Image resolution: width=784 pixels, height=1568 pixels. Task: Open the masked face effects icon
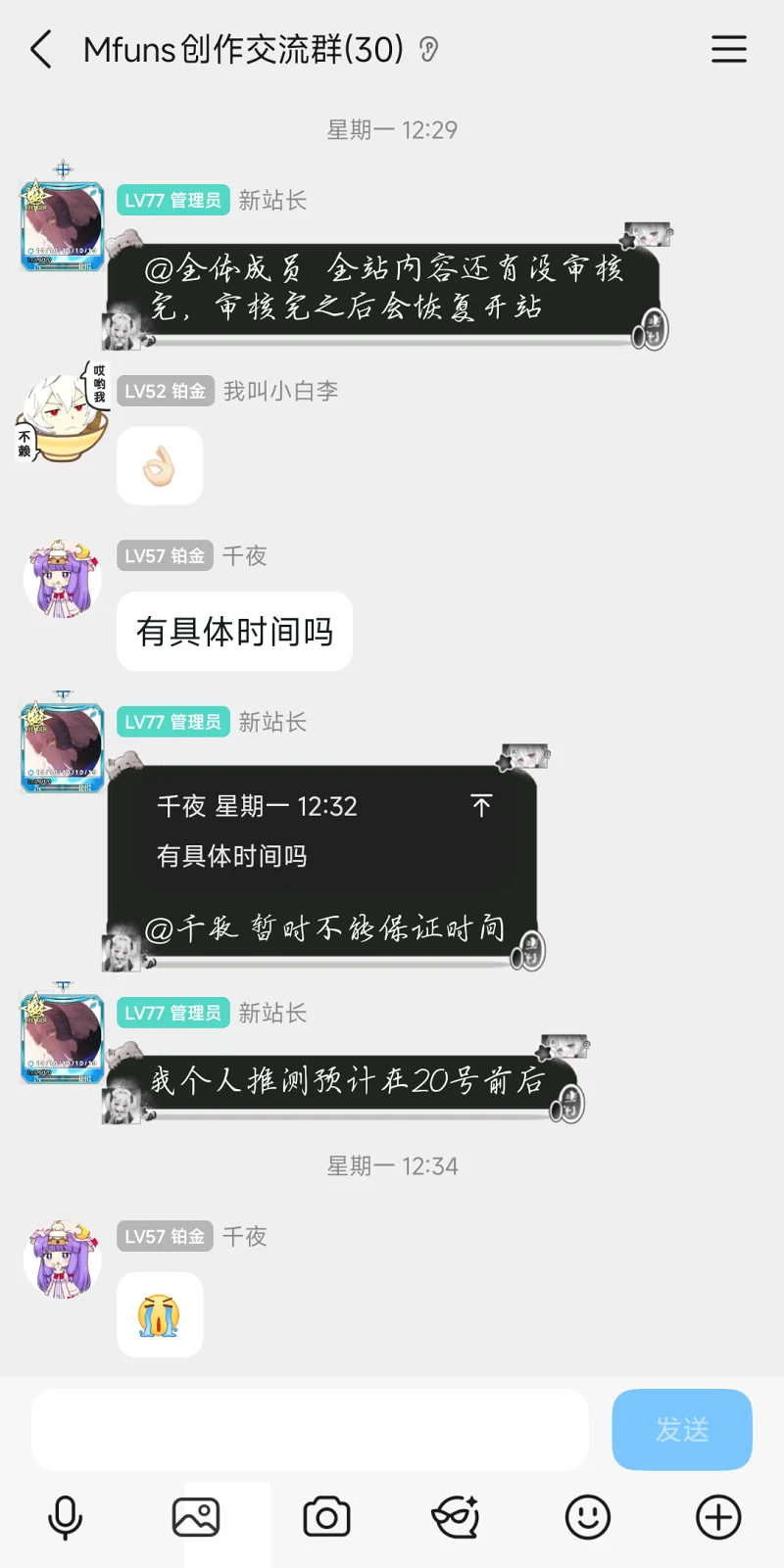pos(456,1517)
